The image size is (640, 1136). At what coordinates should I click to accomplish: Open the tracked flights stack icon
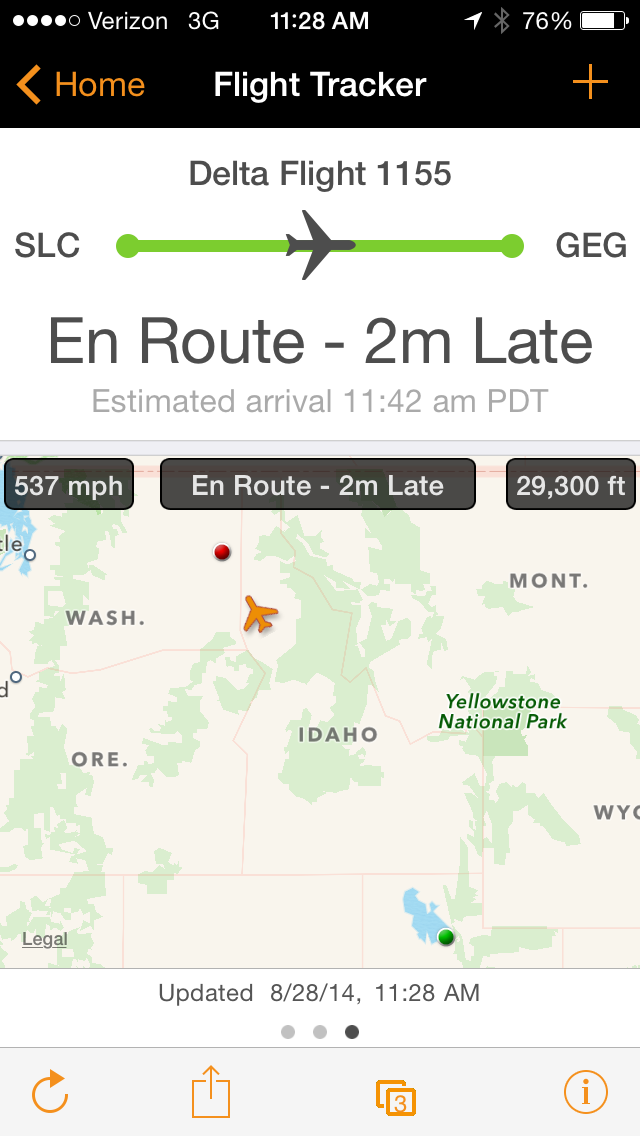396,1097
